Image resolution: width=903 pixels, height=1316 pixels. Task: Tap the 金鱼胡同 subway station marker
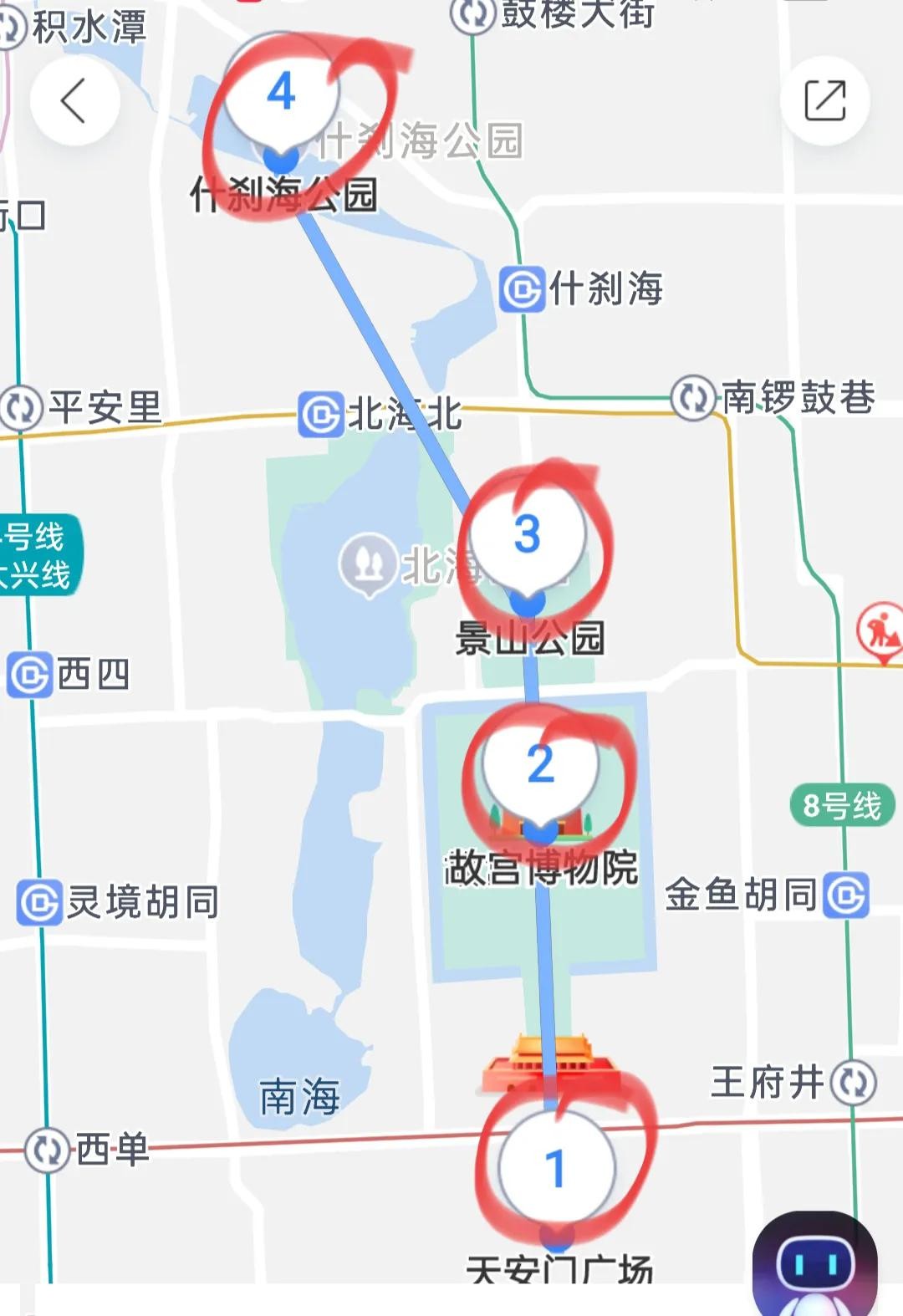tap(846, 895)
